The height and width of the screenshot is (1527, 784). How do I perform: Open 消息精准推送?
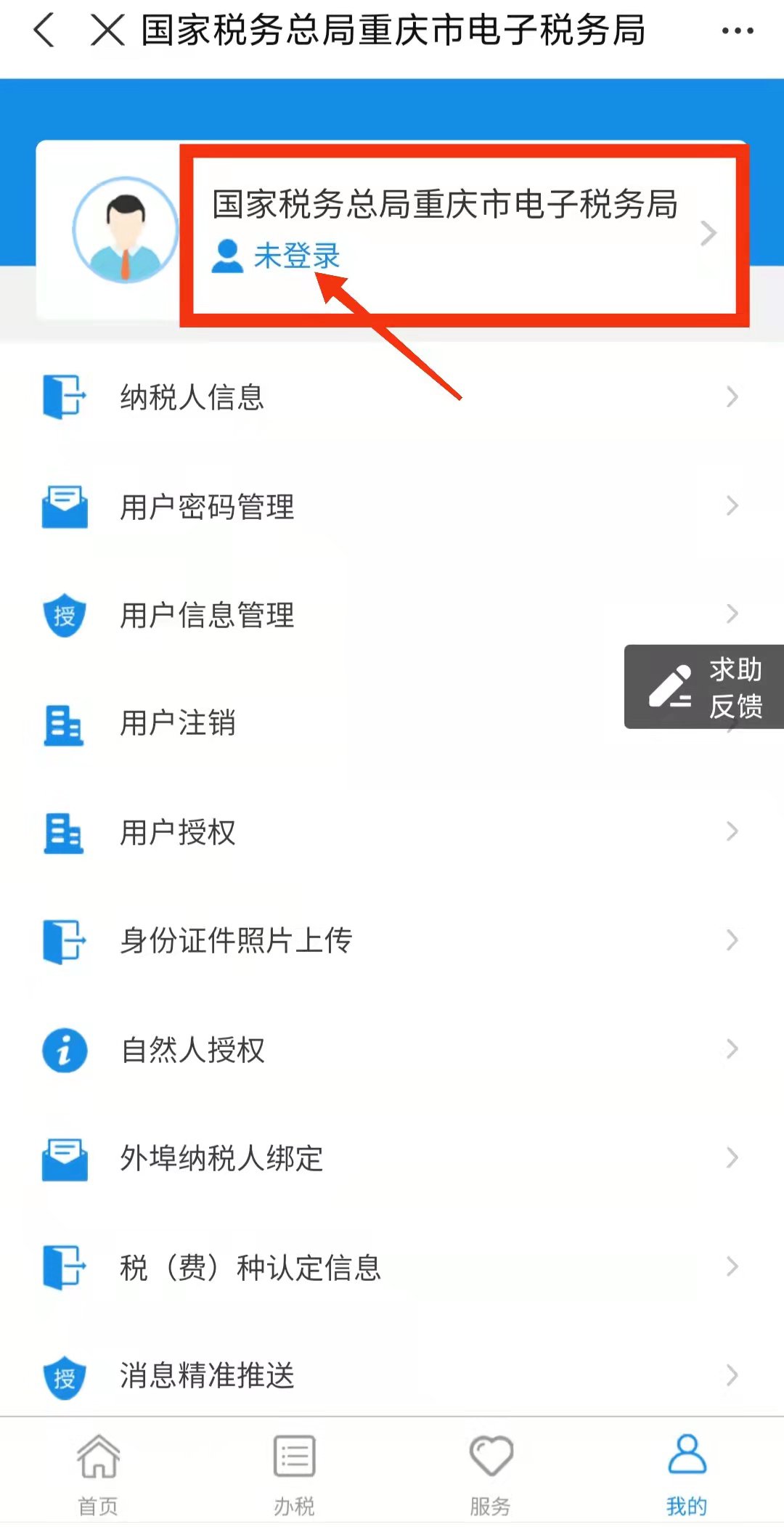coord(207,1375)
